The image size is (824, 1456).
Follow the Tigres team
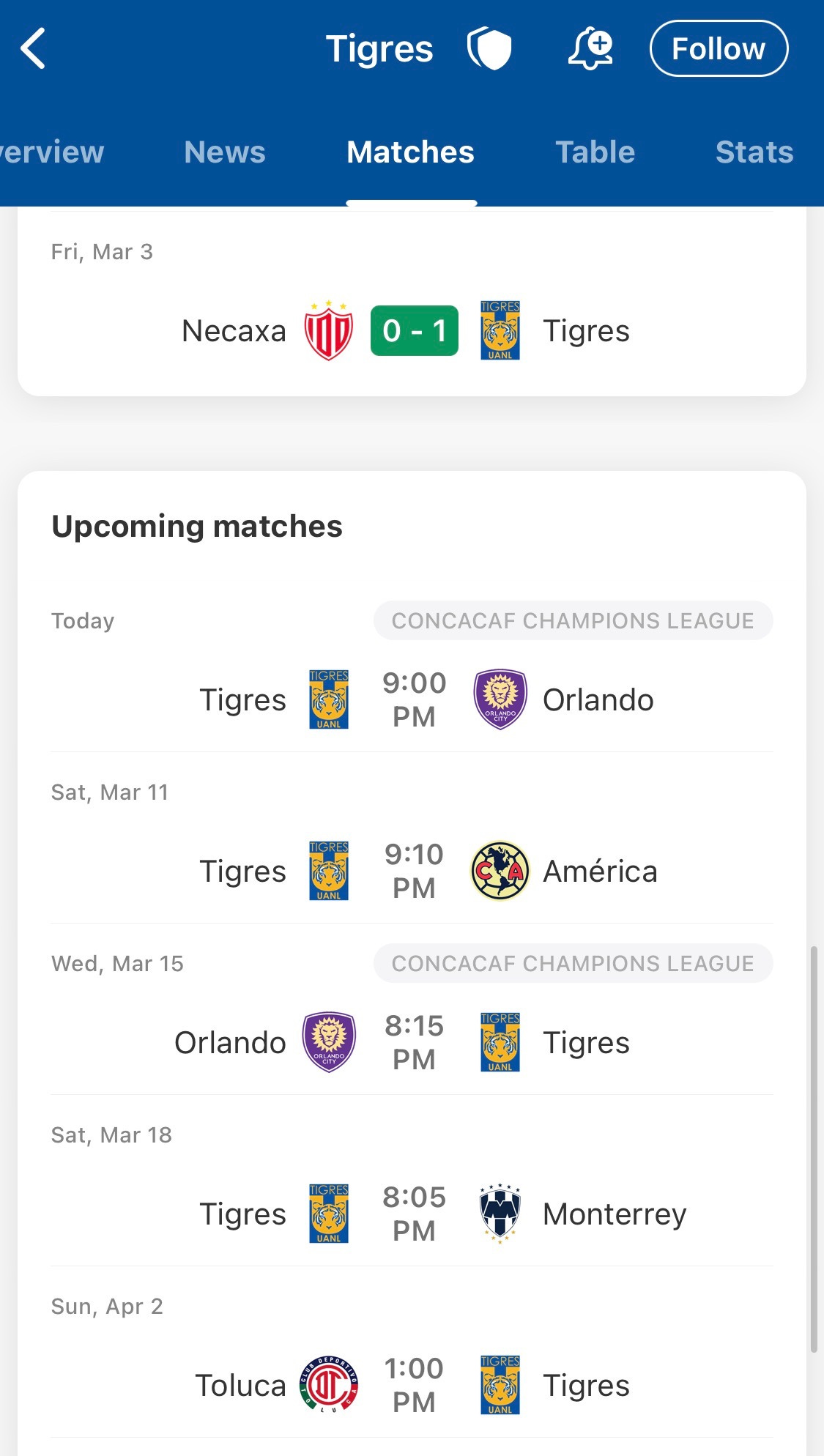point(719,48)
